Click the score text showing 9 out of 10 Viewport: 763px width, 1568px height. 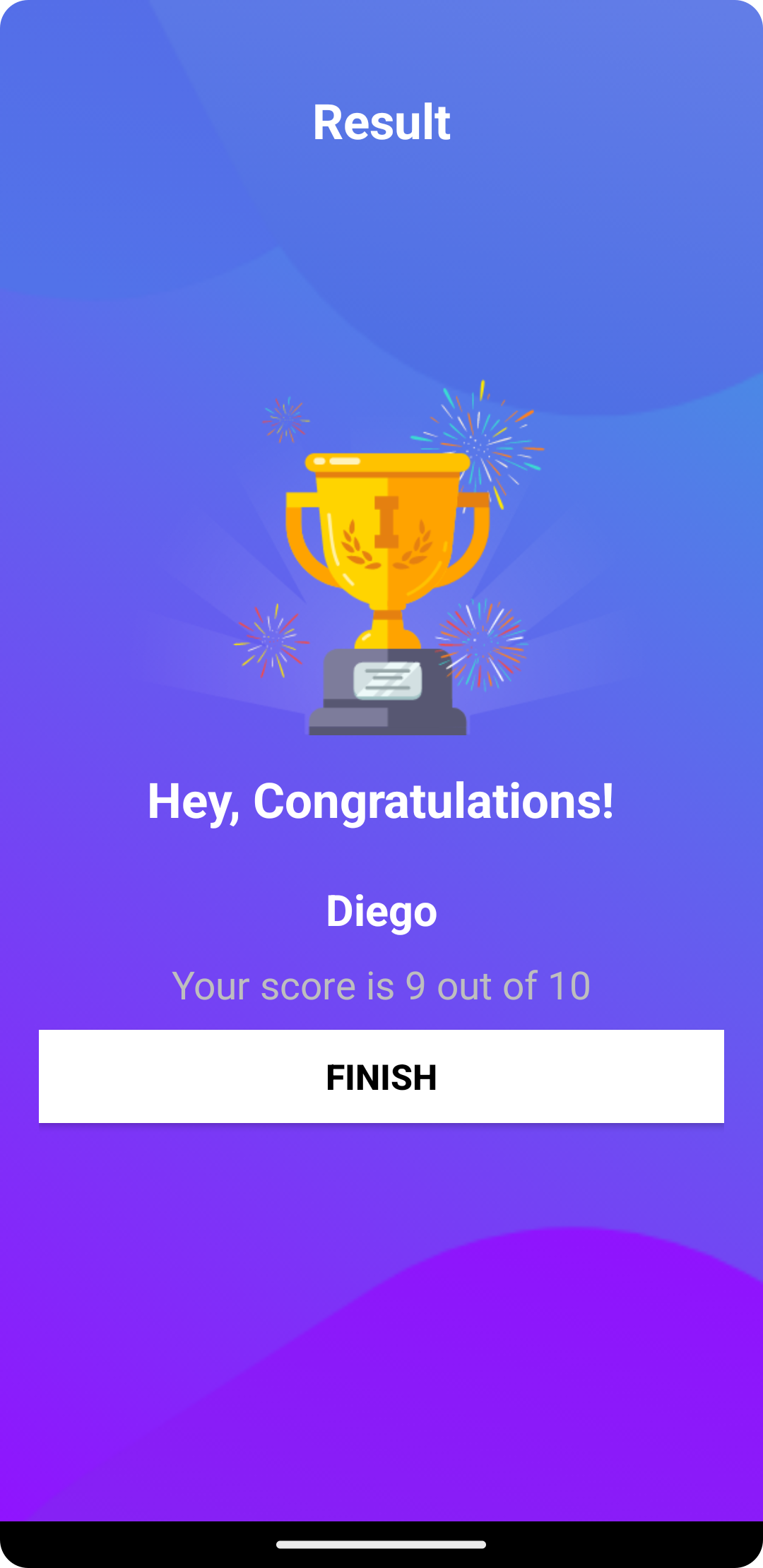381,985
